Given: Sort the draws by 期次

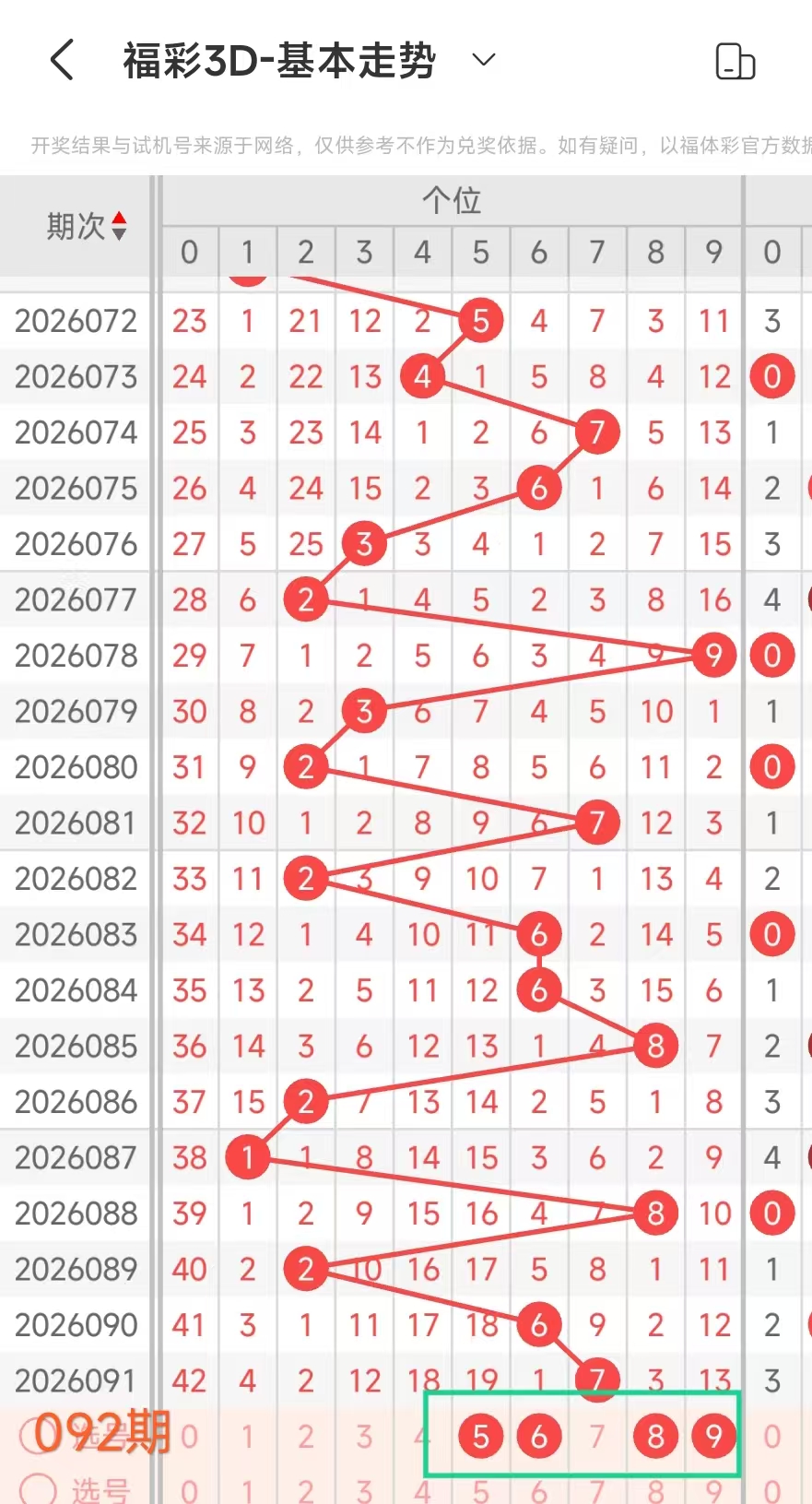Looking at the screenshot, I should pos(87,226).
